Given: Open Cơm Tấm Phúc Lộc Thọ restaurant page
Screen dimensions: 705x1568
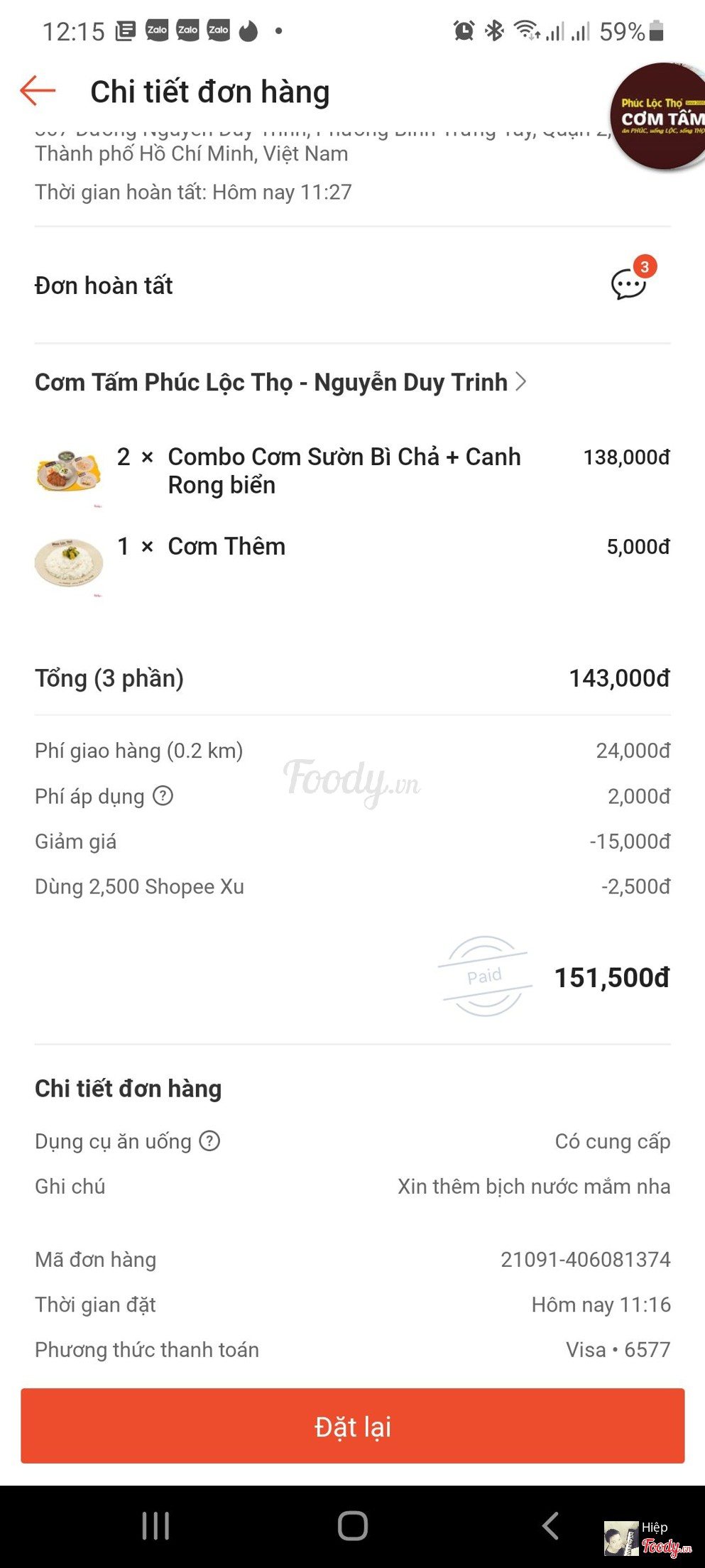Looking at the screenshot, I should click(x=280, y=382).
